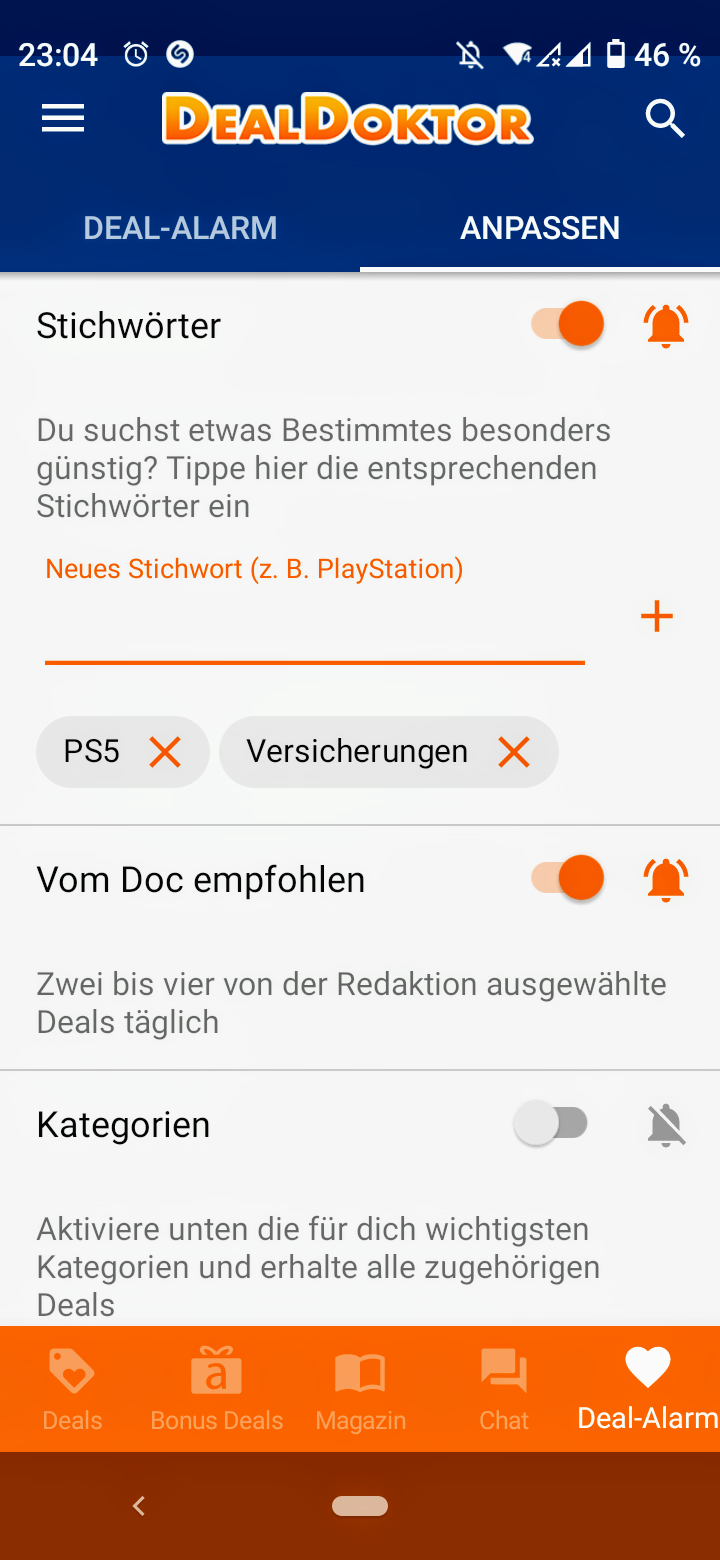This screenshot has width=720, height=1560.
Task: Disable the Vom Doc empfohlen switch
Action: click(568, 878)
